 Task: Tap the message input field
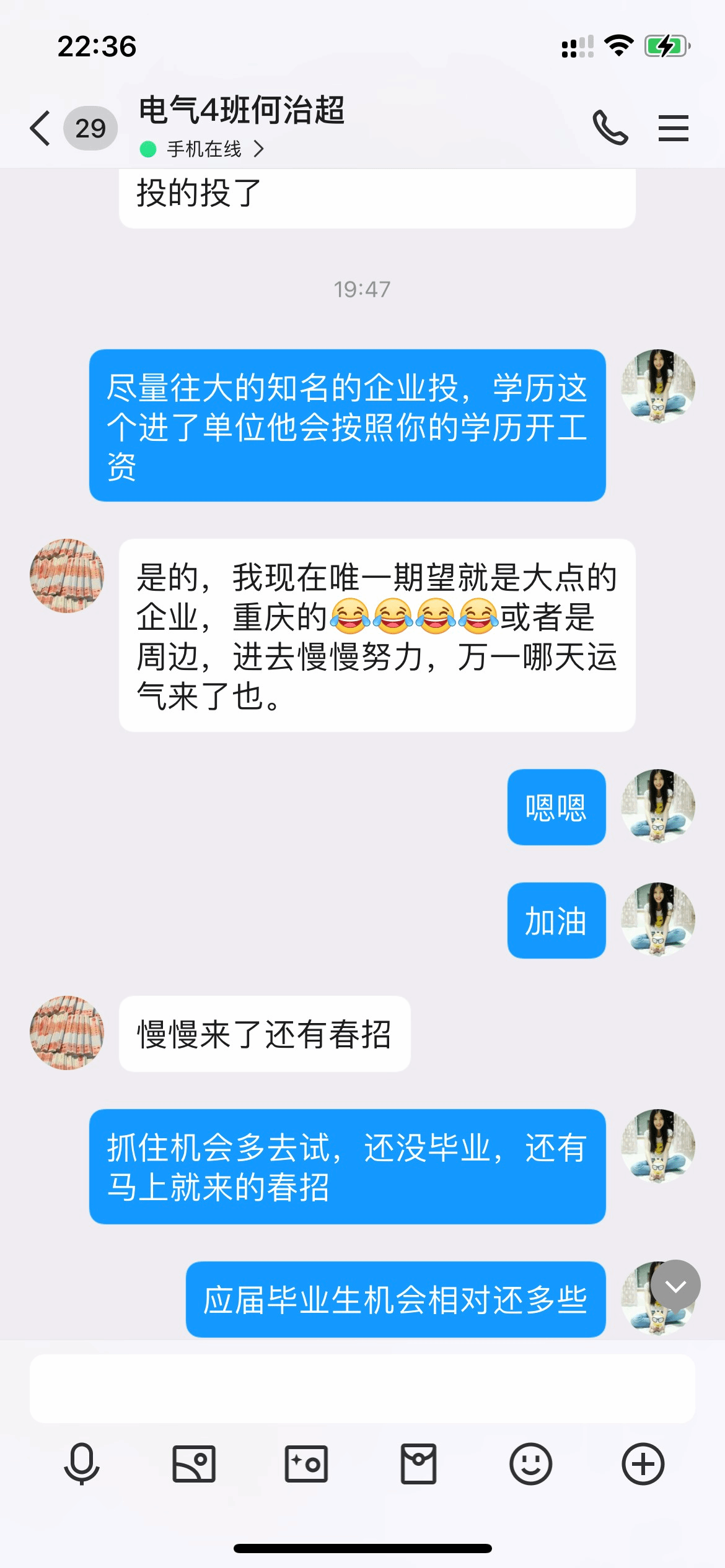coord(362,1388)
